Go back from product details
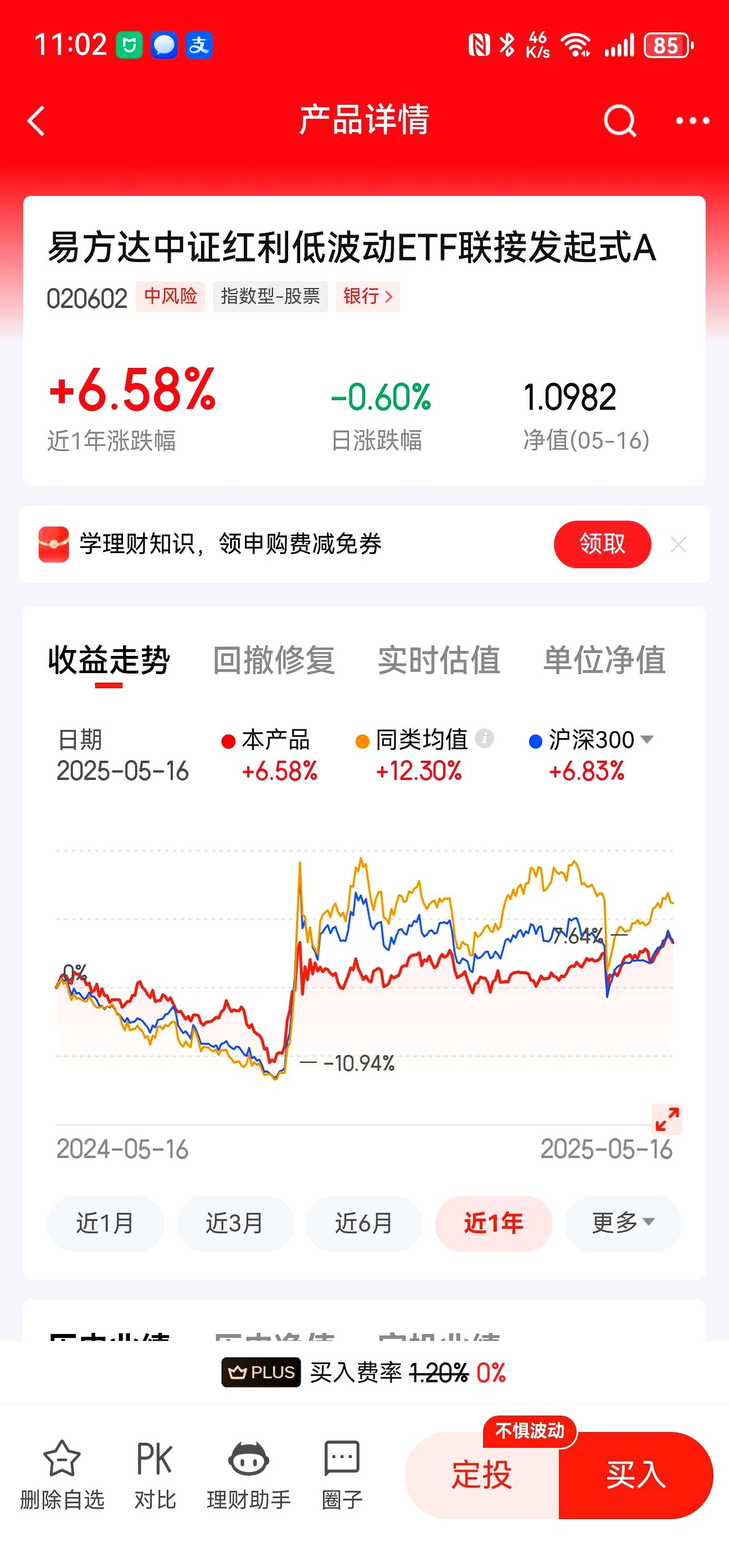Viewport: 729px width, 1568px height. [36, 121]
